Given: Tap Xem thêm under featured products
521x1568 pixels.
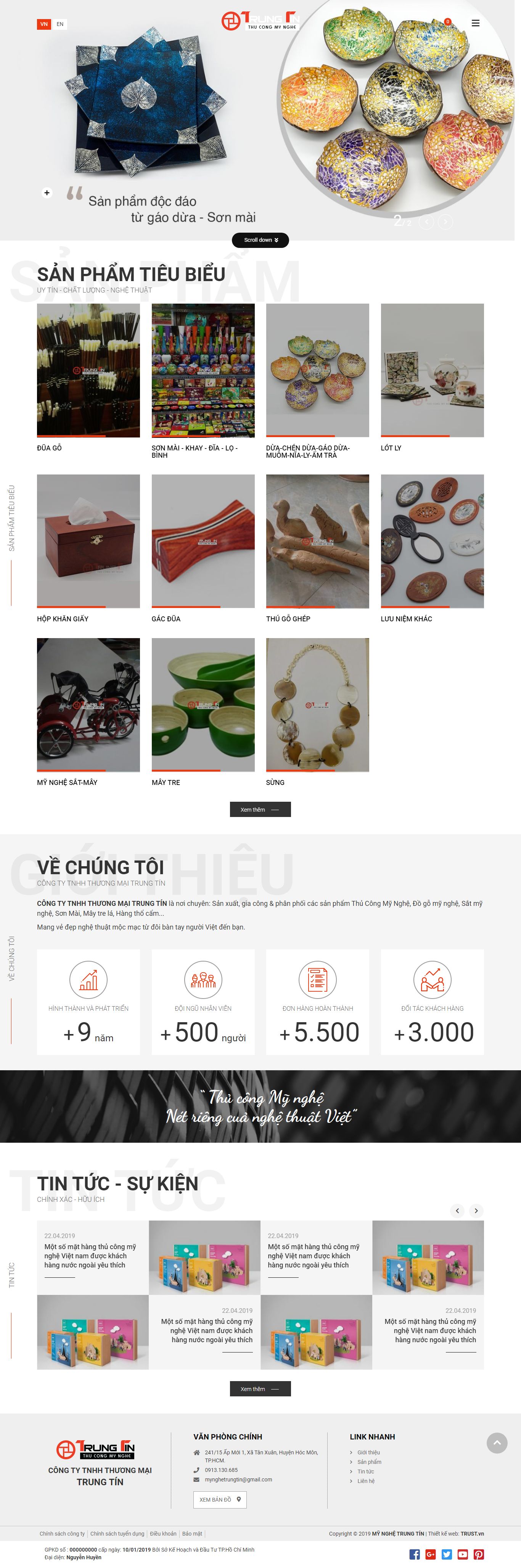Looking at the screenshot, I should coord(260,810).
